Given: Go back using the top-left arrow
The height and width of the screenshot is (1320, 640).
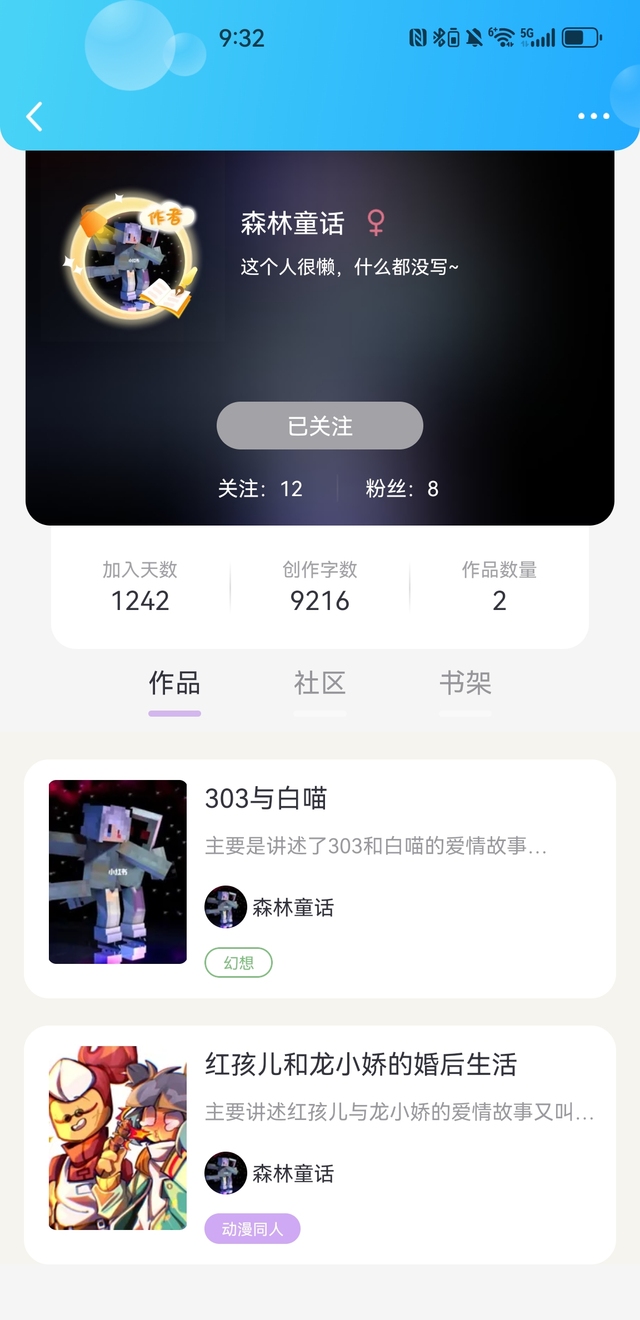Looking at the screenshot, I should [34, 117].
